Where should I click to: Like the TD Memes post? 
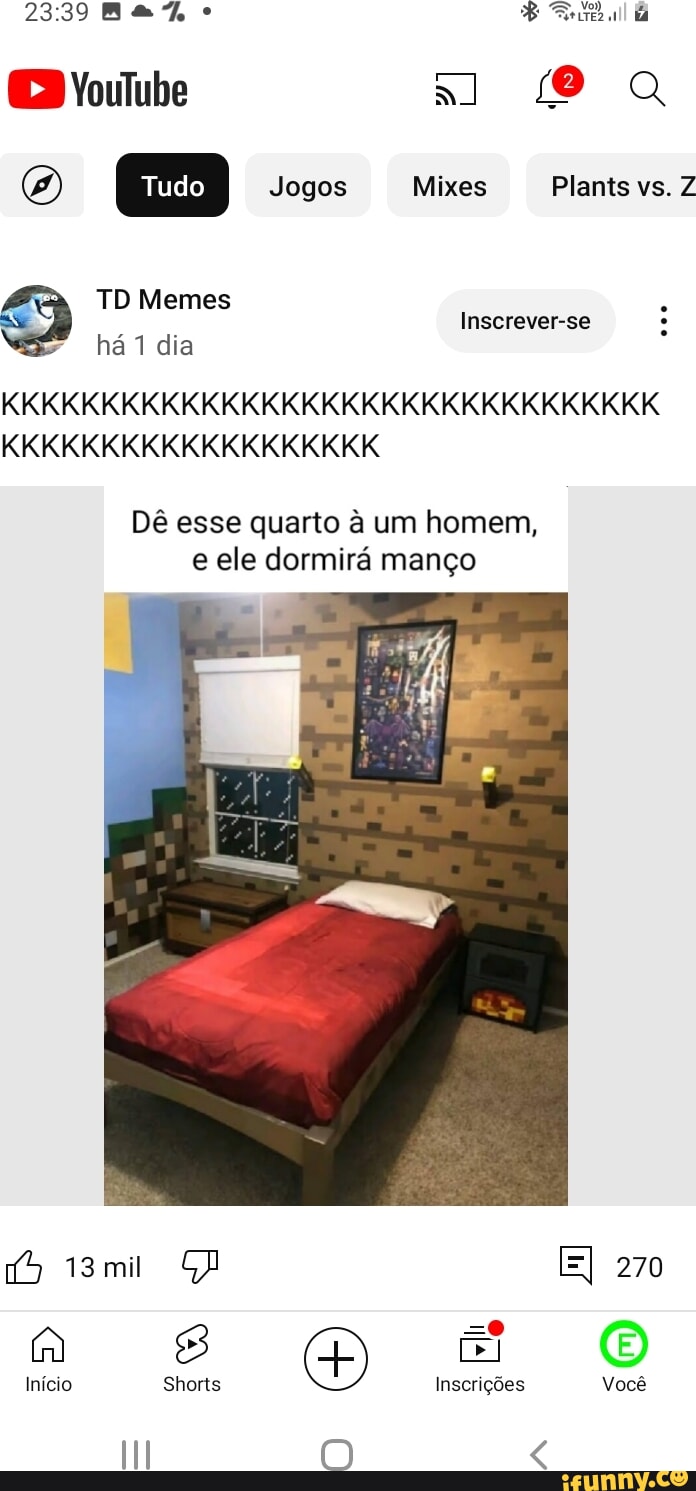24,1267
